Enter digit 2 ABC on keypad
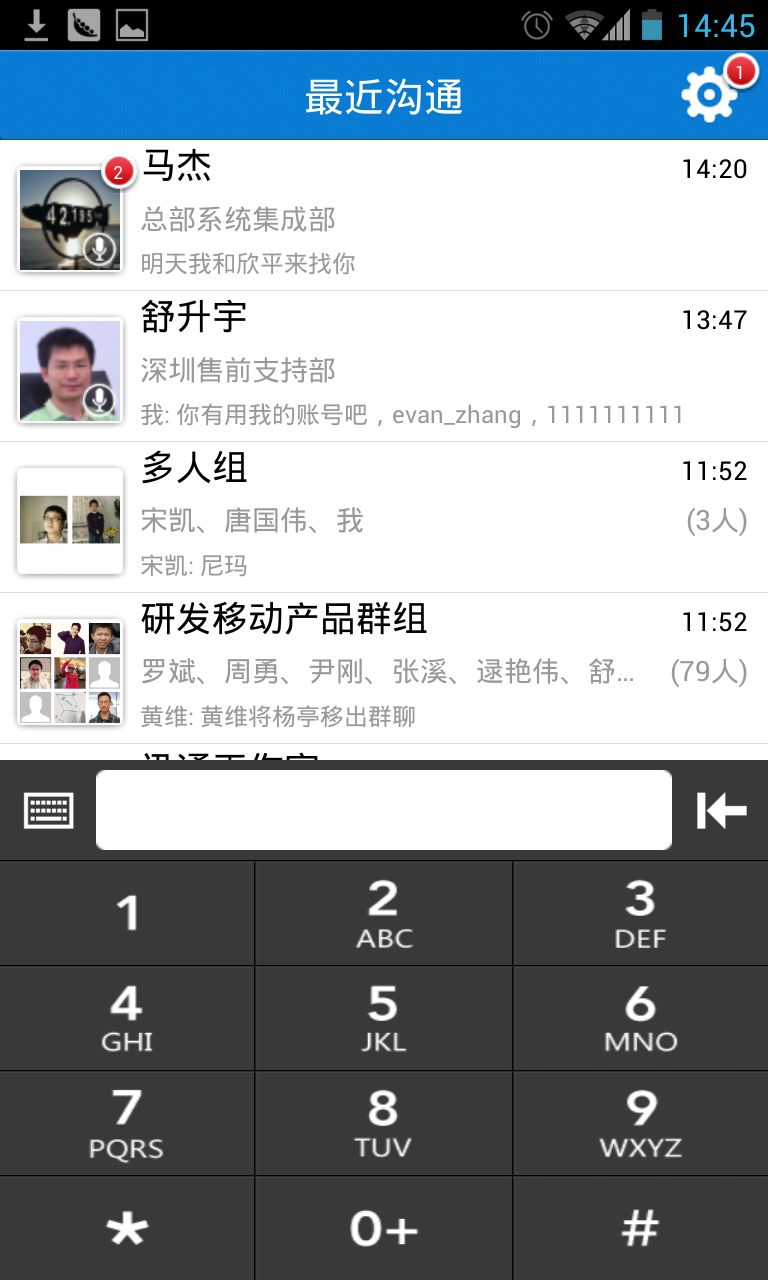Image resolution: width=768 pixels, height=1280 pixels. click(x=384, y=913)
